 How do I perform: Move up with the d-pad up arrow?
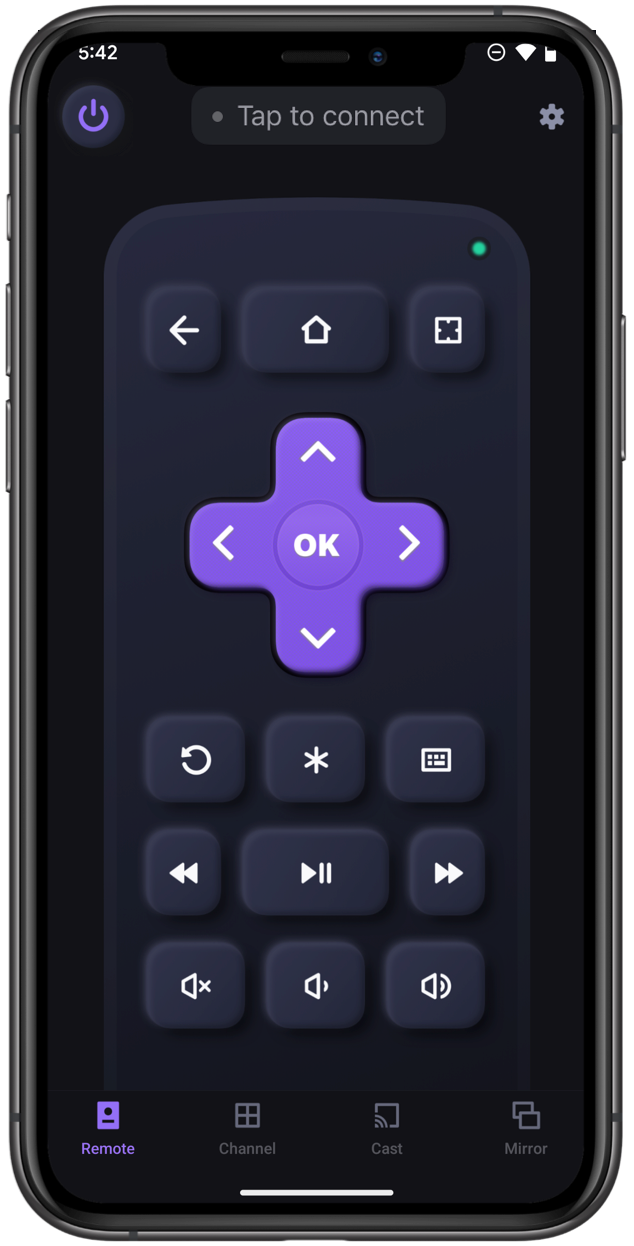tap(318, 453)
